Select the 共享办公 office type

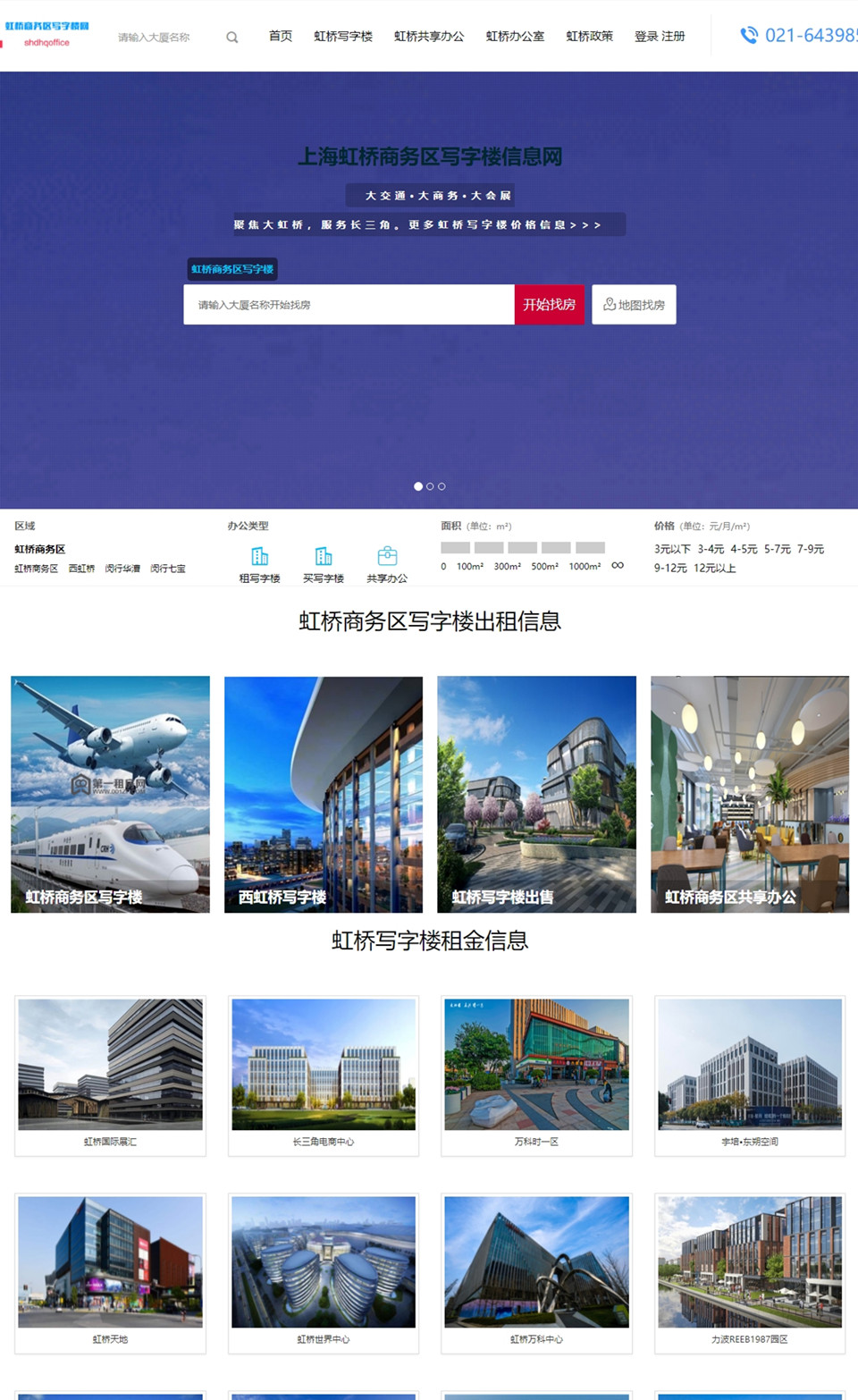pyautogui.click(x=387, y=564)
